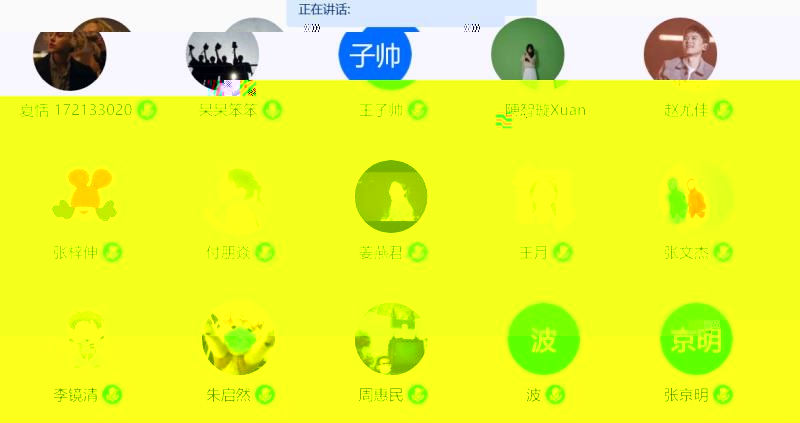Tap participant 张文杰's avatar
800x423 pixels.
tap(697, 197)
